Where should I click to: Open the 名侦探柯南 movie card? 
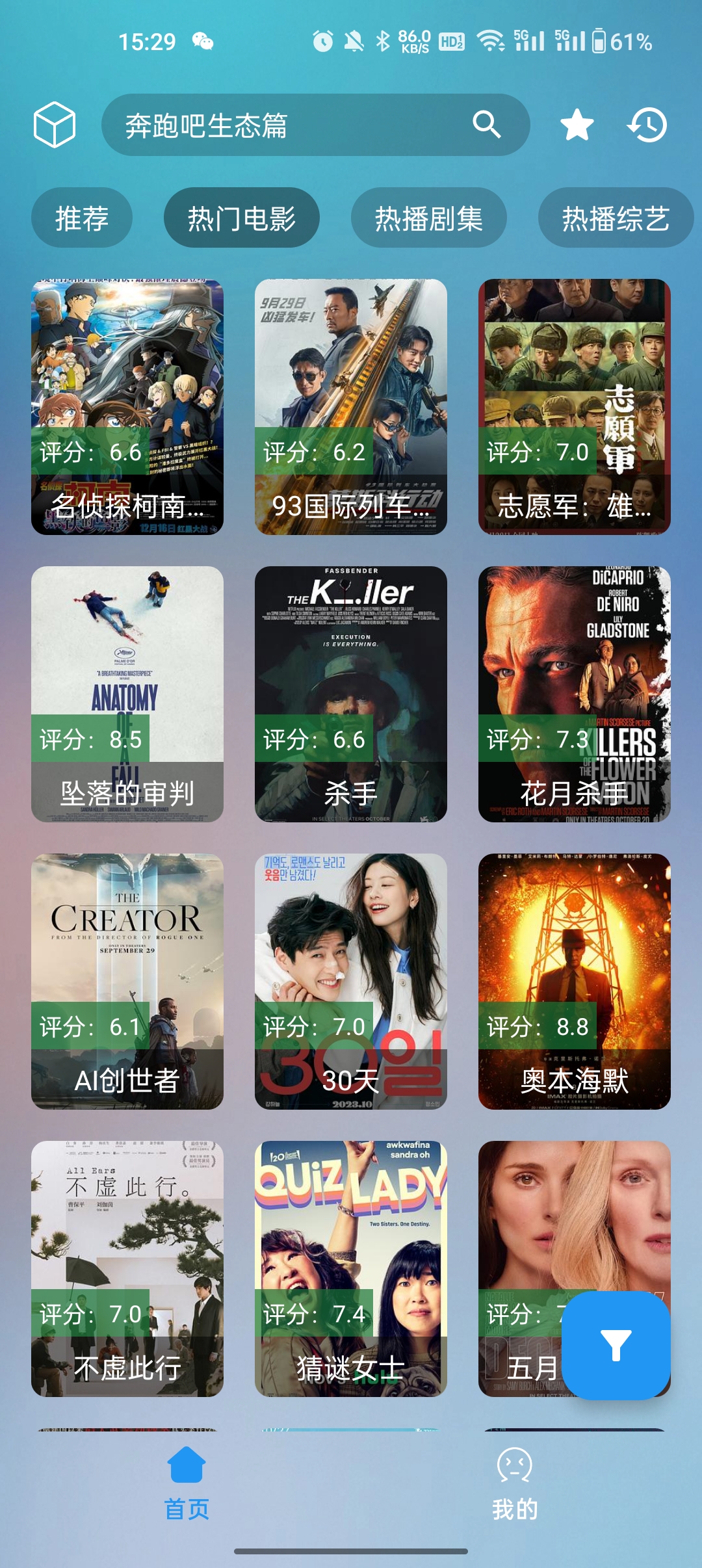tap(127, 407)
